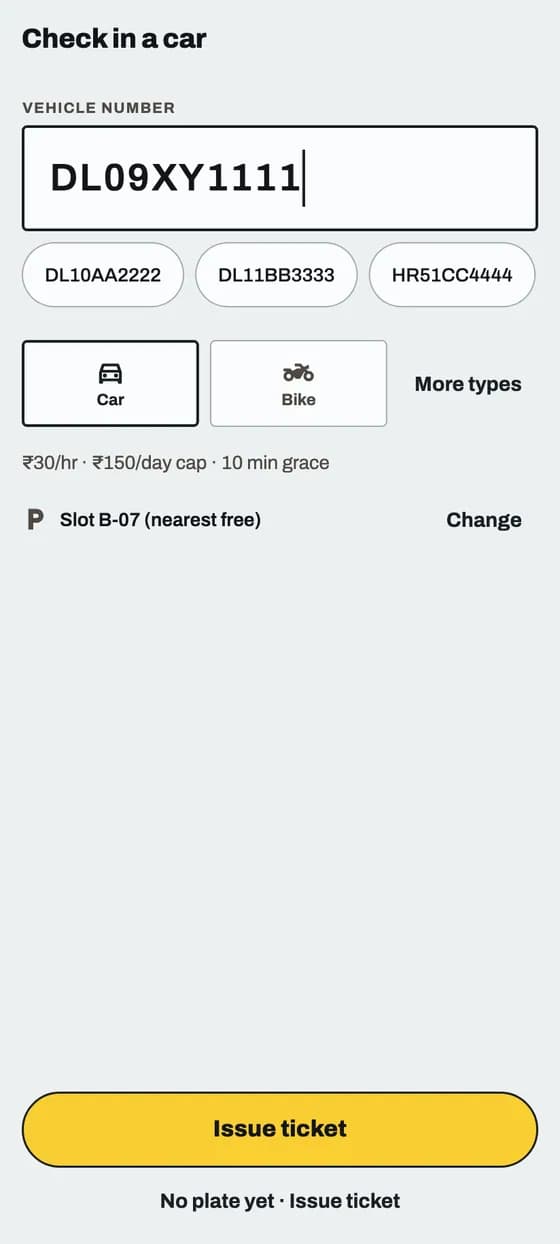Change the assigned slot B-07

pyautogui.click(x=484, y=520)
